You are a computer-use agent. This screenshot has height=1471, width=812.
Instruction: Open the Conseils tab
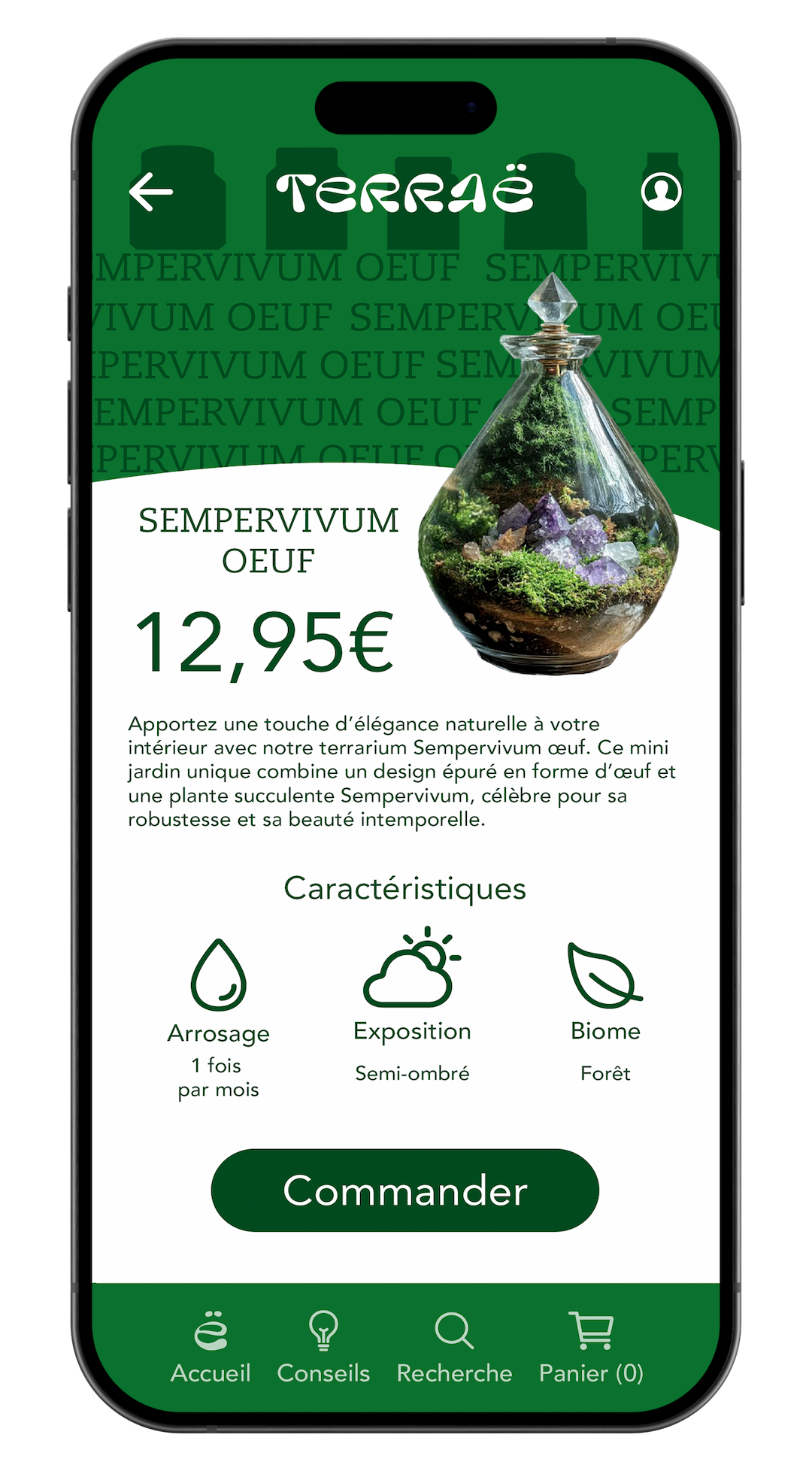(x=323, y=1347)
